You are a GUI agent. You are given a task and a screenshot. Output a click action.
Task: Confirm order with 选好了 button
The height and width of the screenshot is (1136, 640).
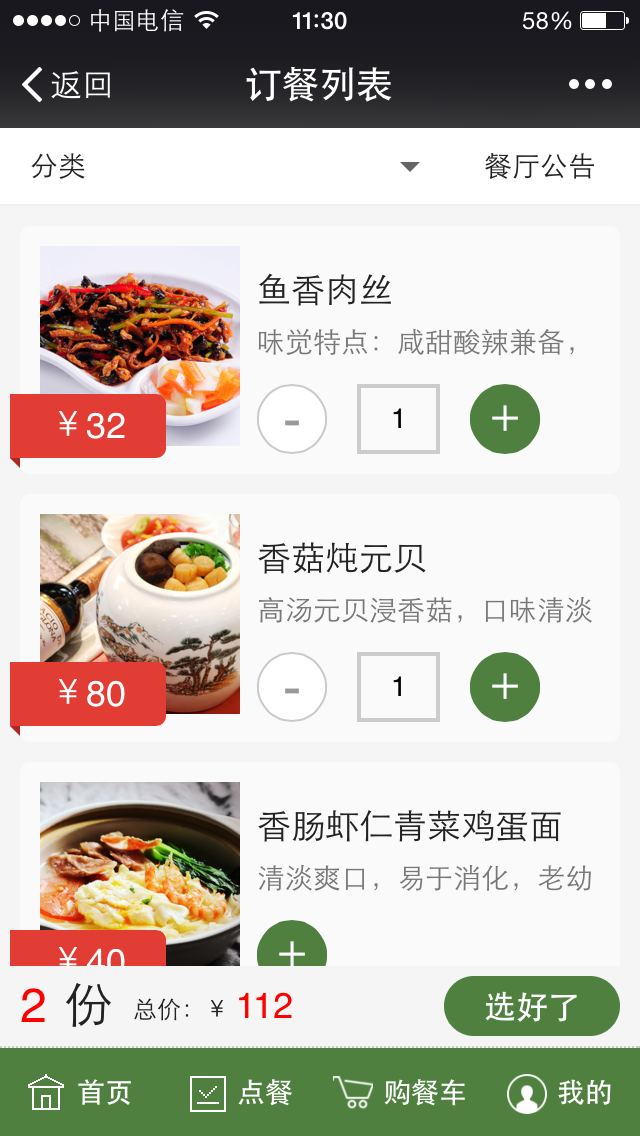pos(532,1006)
